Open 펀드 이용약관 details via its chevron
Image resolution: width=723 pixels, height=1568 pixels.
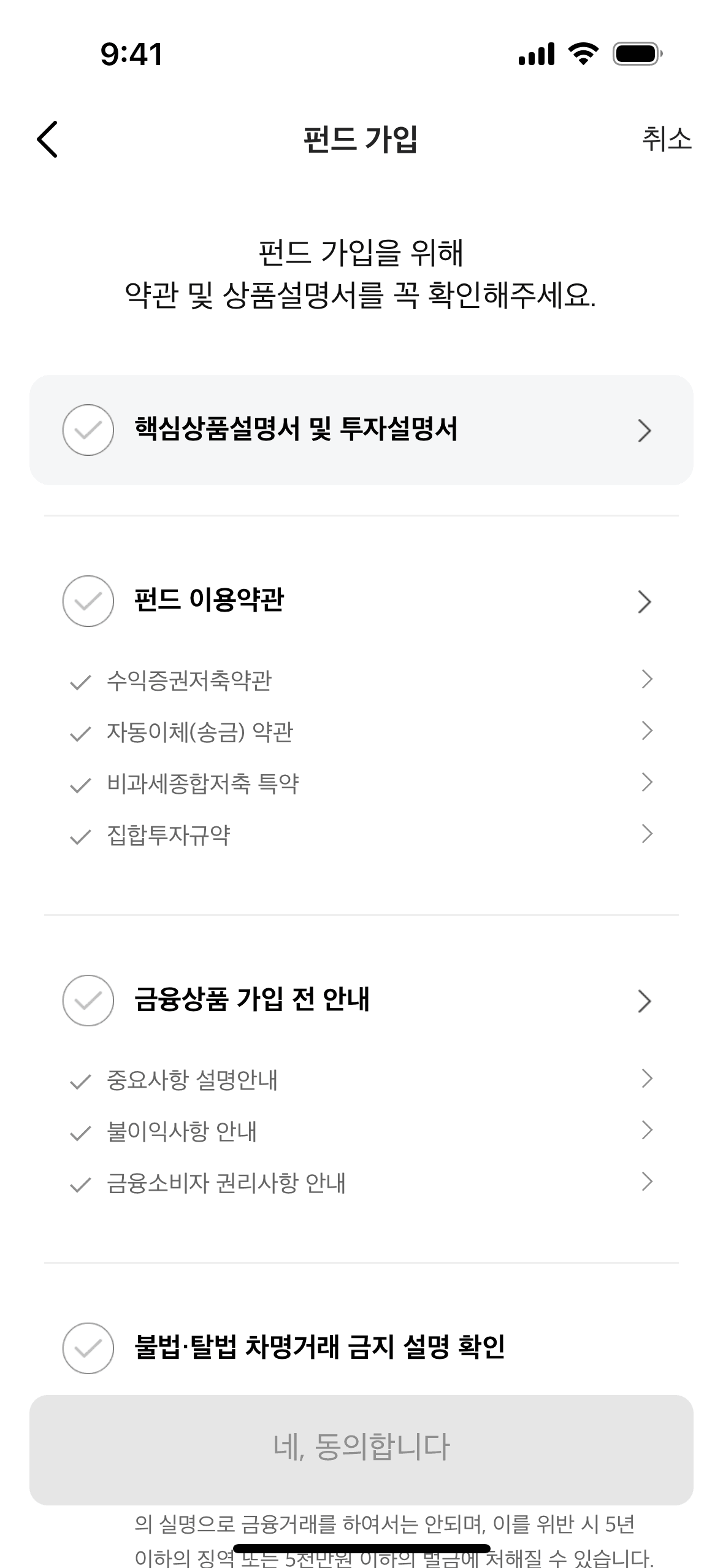(x=644, y=602)
